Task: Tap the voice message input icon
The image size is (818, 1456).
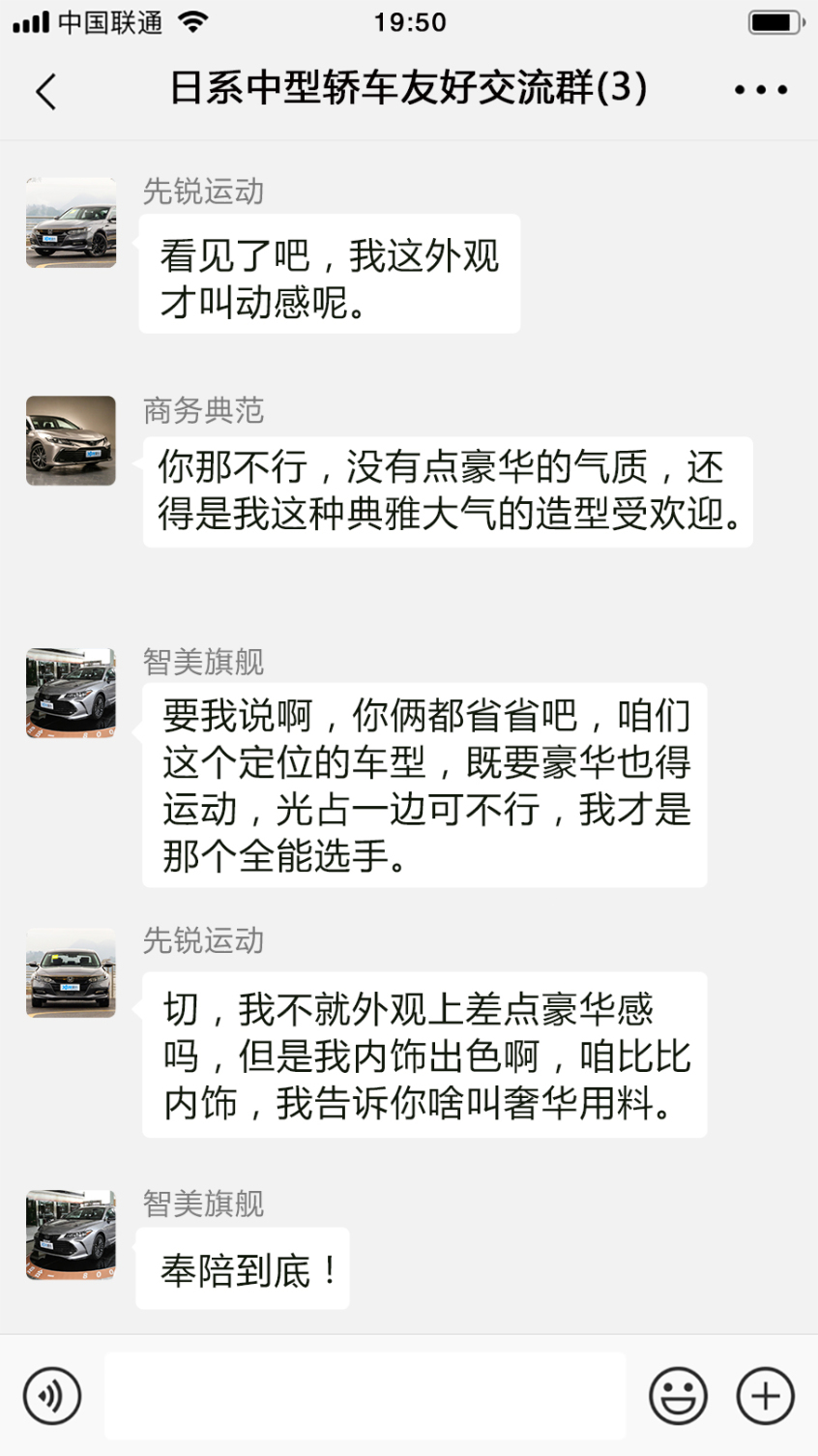Action: click(53, 1395)
